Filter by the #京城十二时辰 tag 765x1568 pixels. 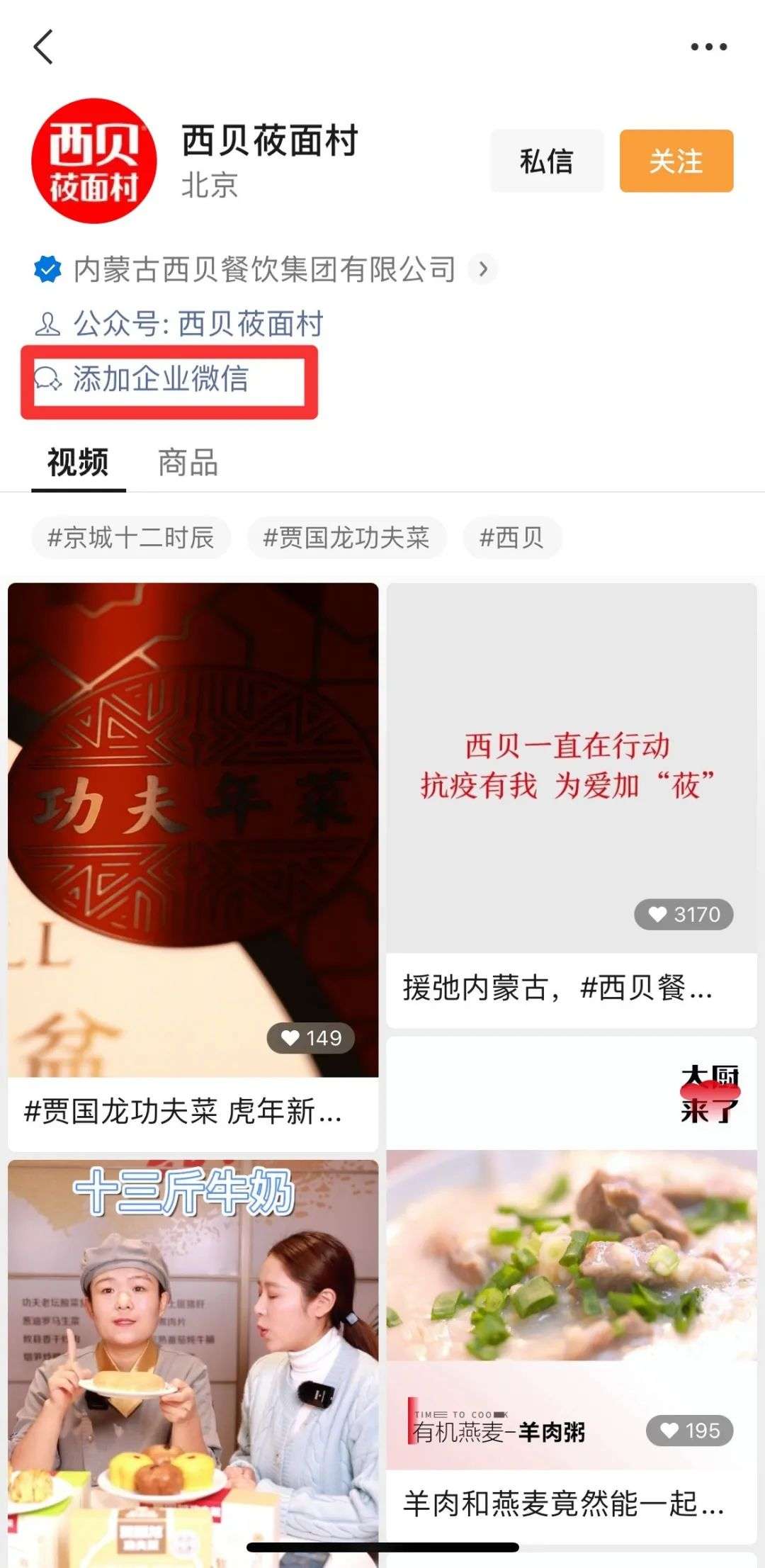pyautogui.click(x=131, y=538)
